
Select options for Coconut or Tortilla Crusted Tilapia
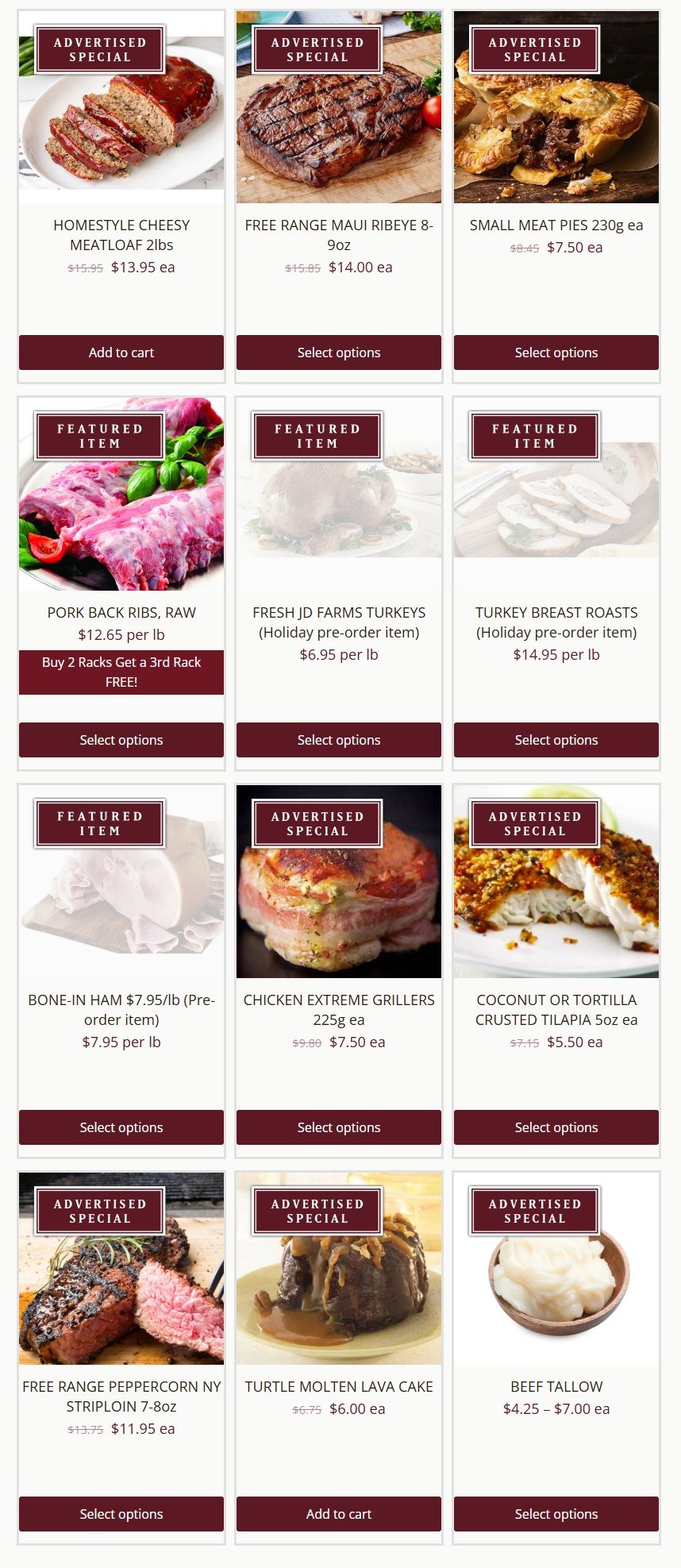[556, 1127]
